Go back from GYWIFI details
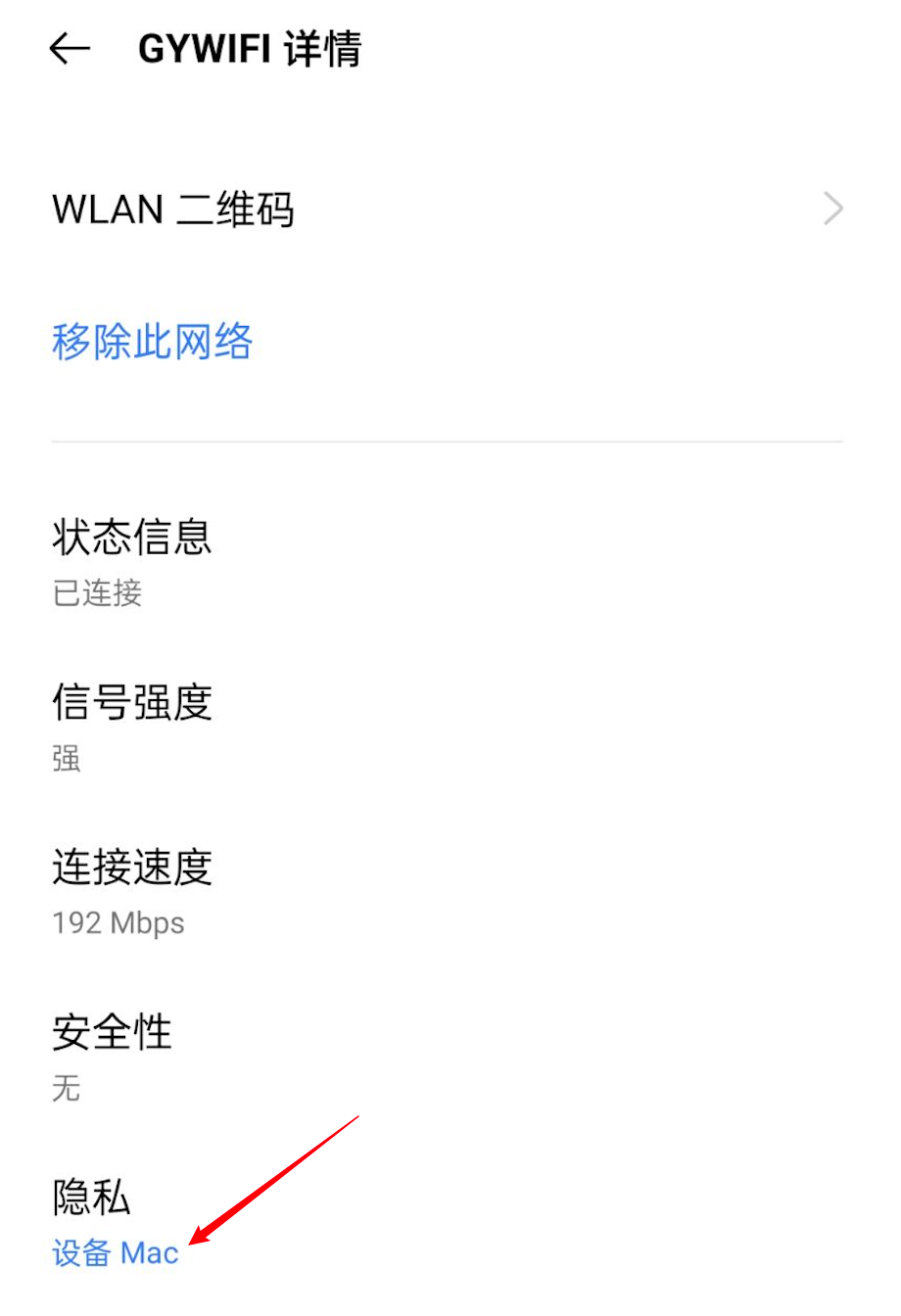Image resolution: width=901 pixels, height=1316 pixels. [70, 48]
